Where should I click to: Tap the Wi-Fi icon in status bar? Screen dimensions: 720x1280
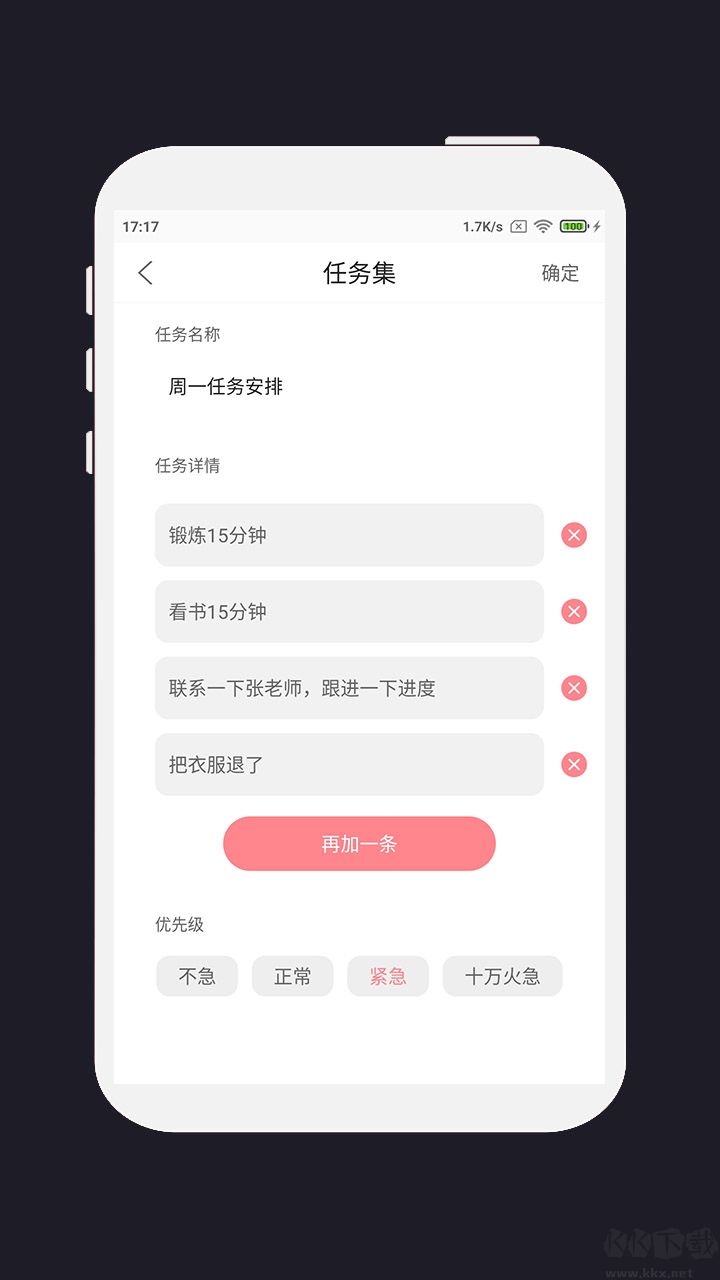click(541, 226)
